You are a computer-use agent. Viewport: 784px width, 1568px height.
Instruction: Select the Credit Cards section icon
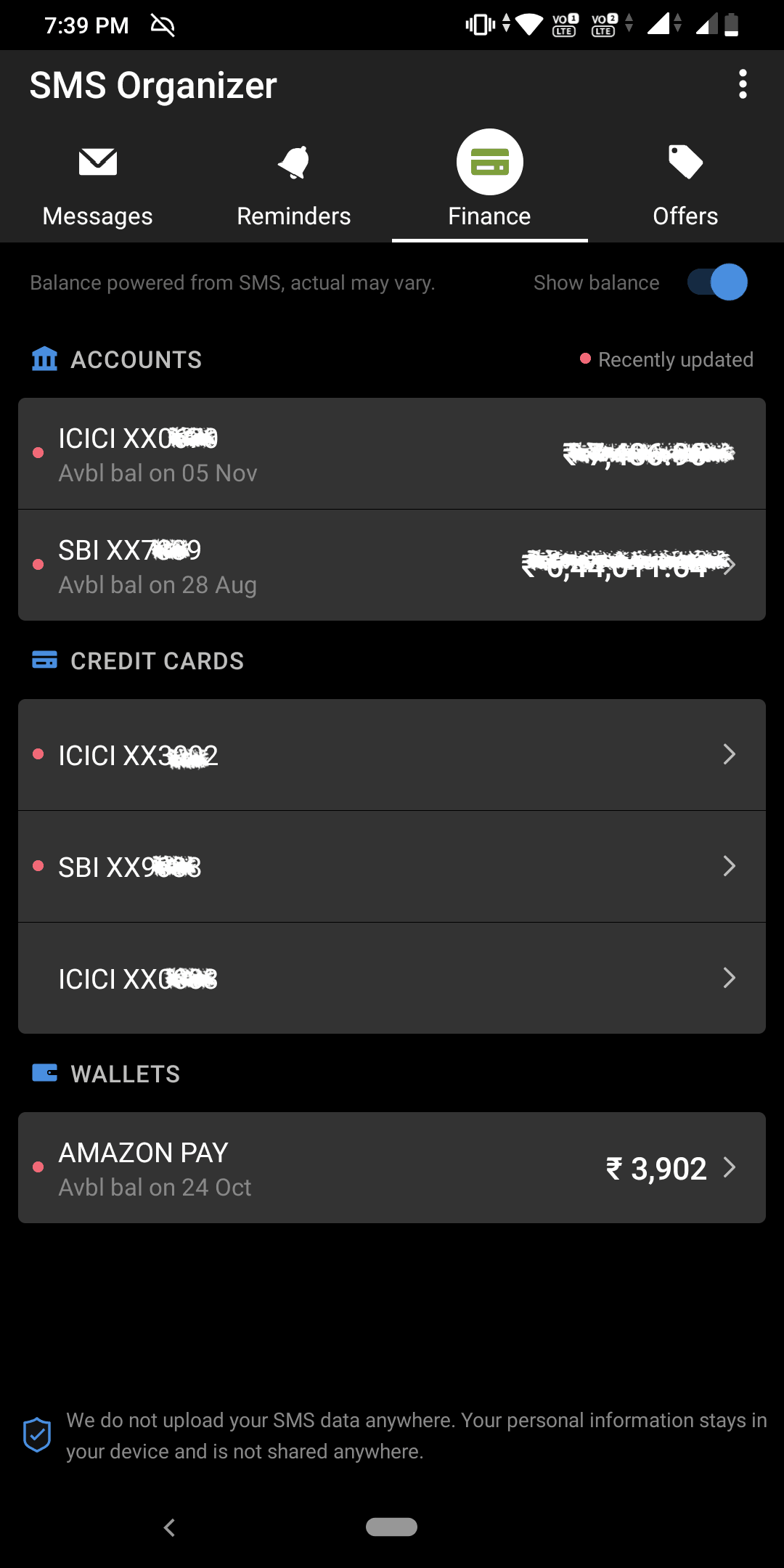click(44, 660)
